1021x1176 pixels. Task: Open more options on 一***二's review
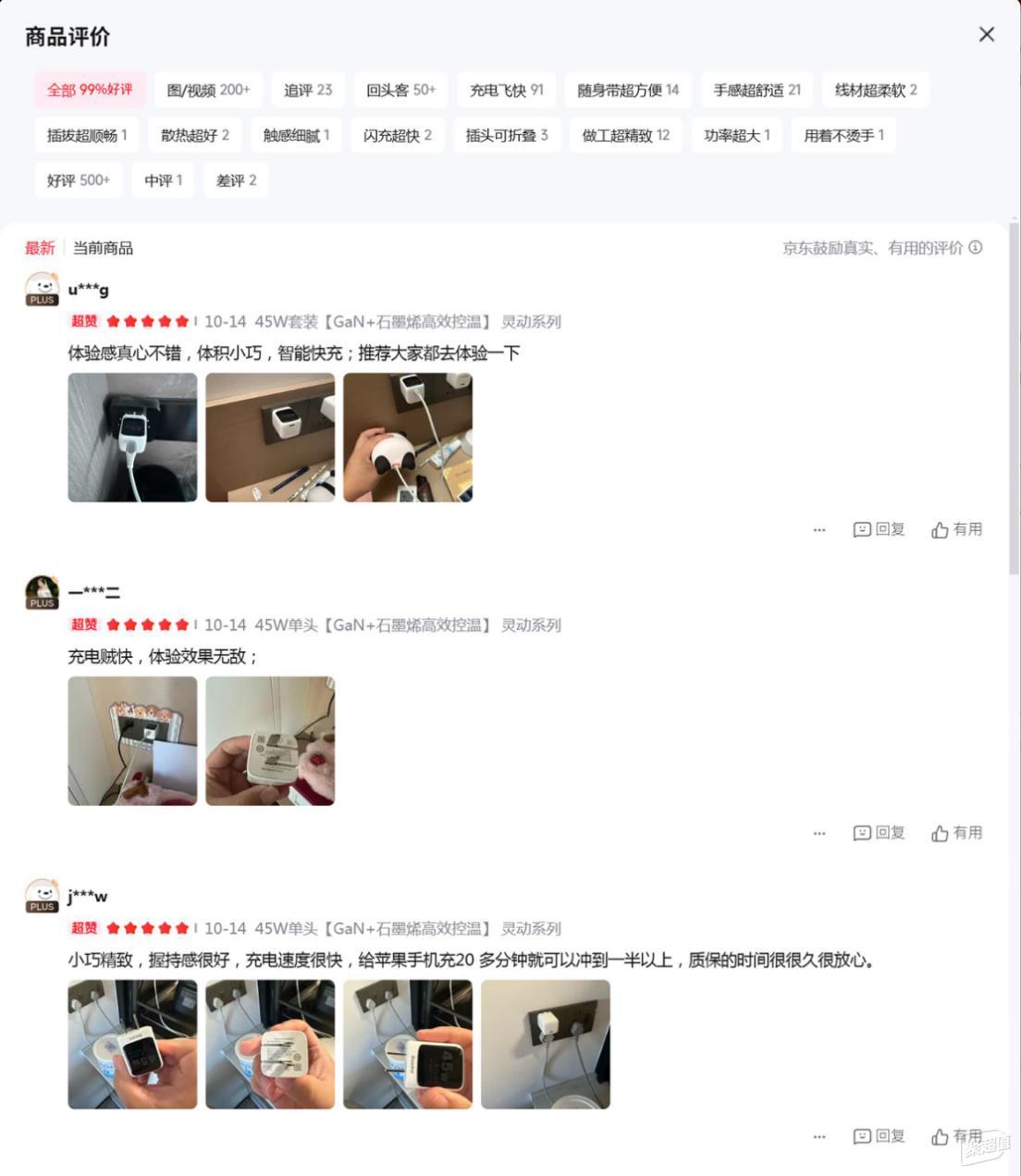click(x=818, y=833)
